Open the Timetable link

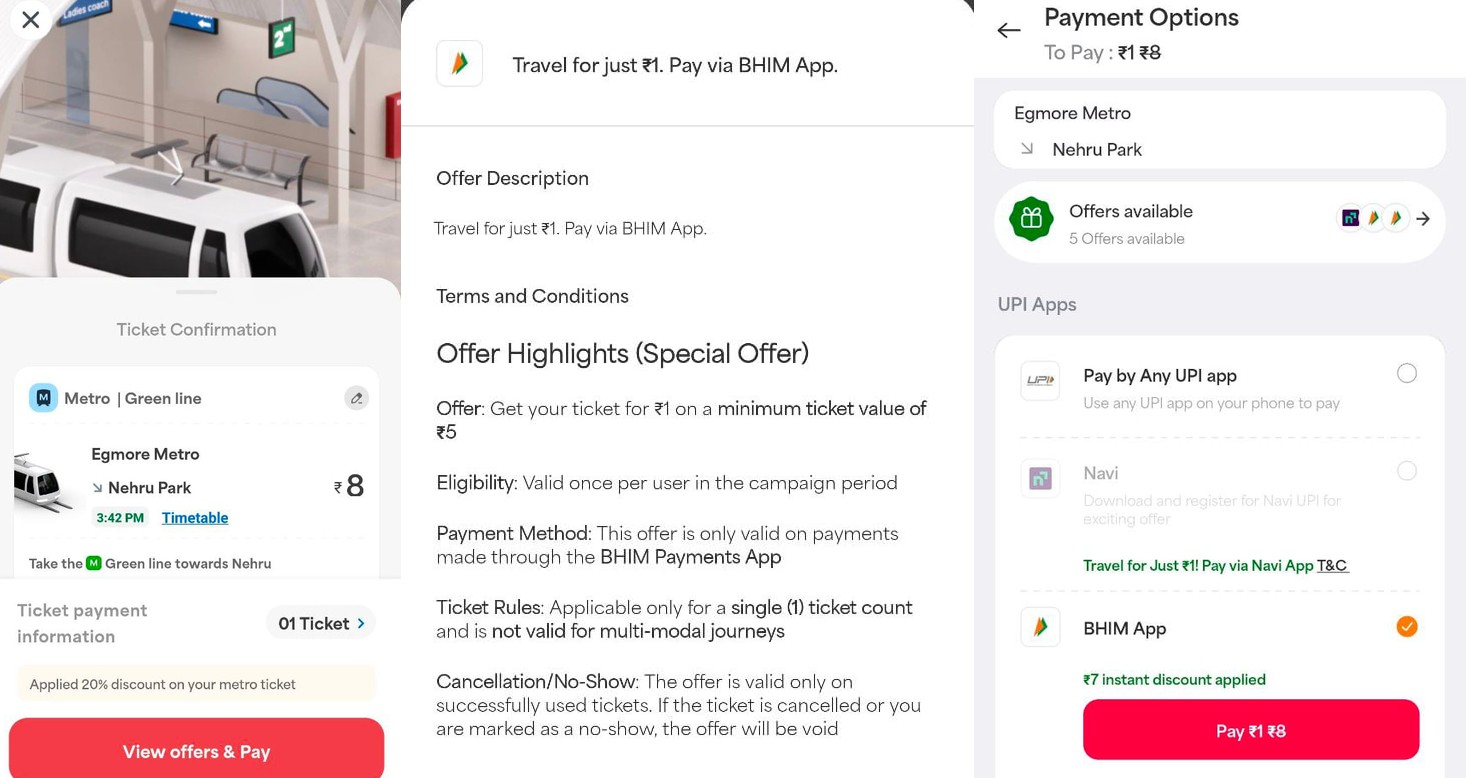[x=195, y=518]
